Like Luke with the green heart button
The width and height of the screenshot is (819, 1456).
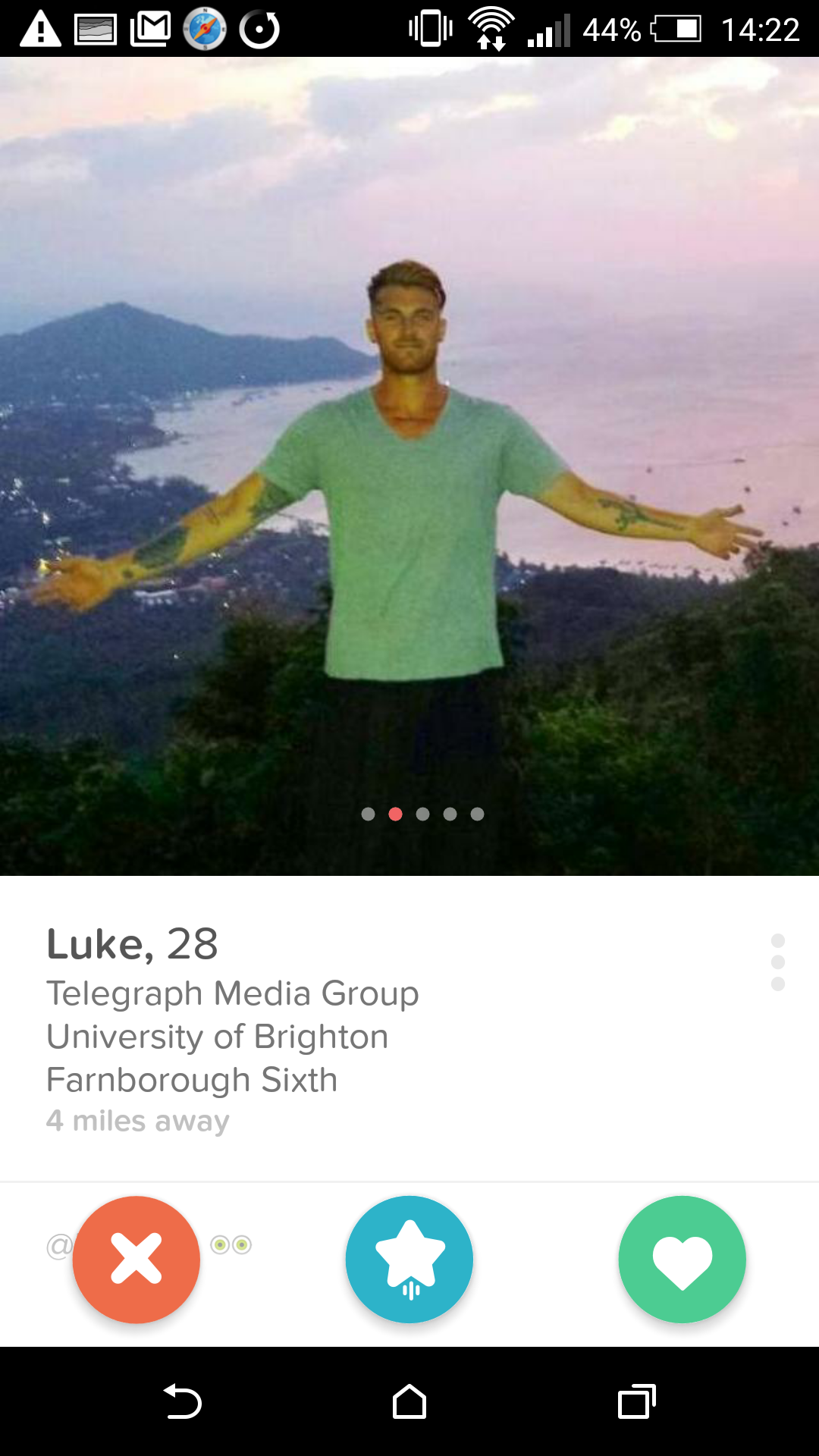tap(682, 1260)
